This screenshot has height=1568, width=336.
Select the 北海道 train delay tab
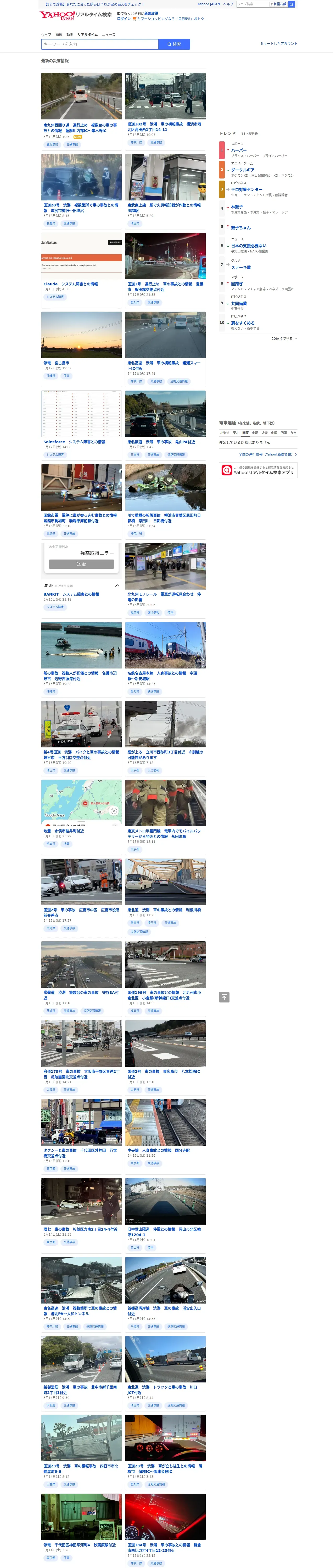pos(225,433)
